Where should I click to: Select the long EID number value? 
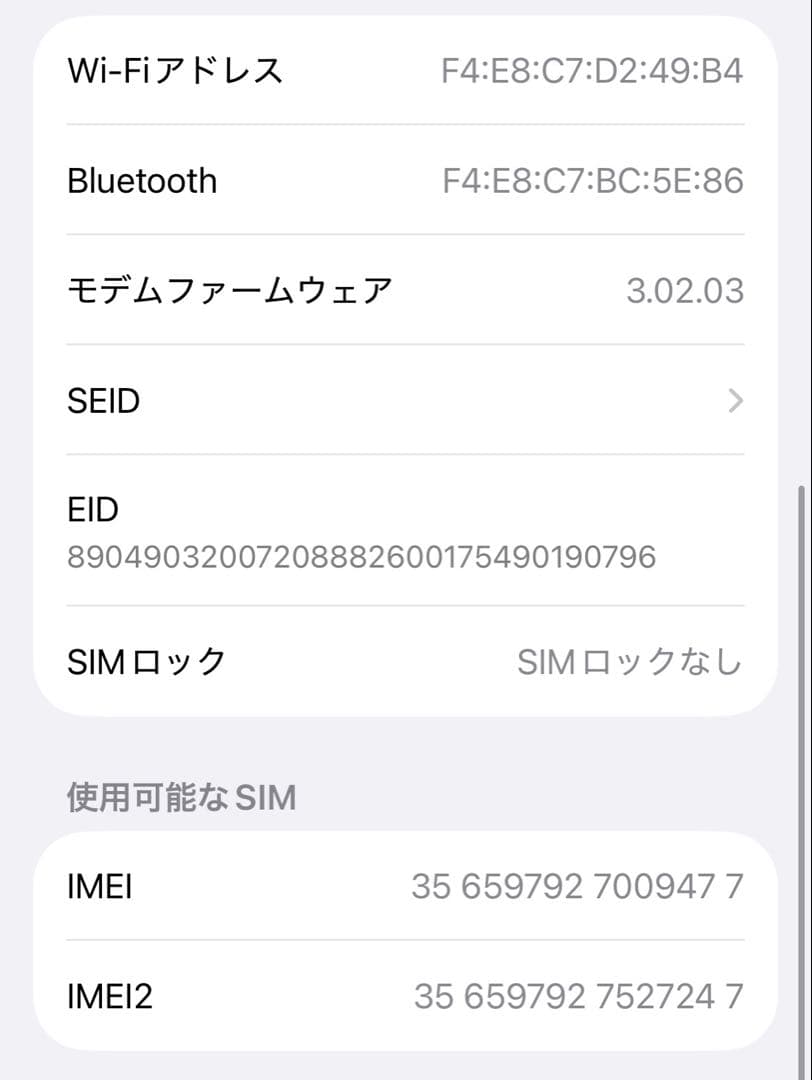(355, 556)
